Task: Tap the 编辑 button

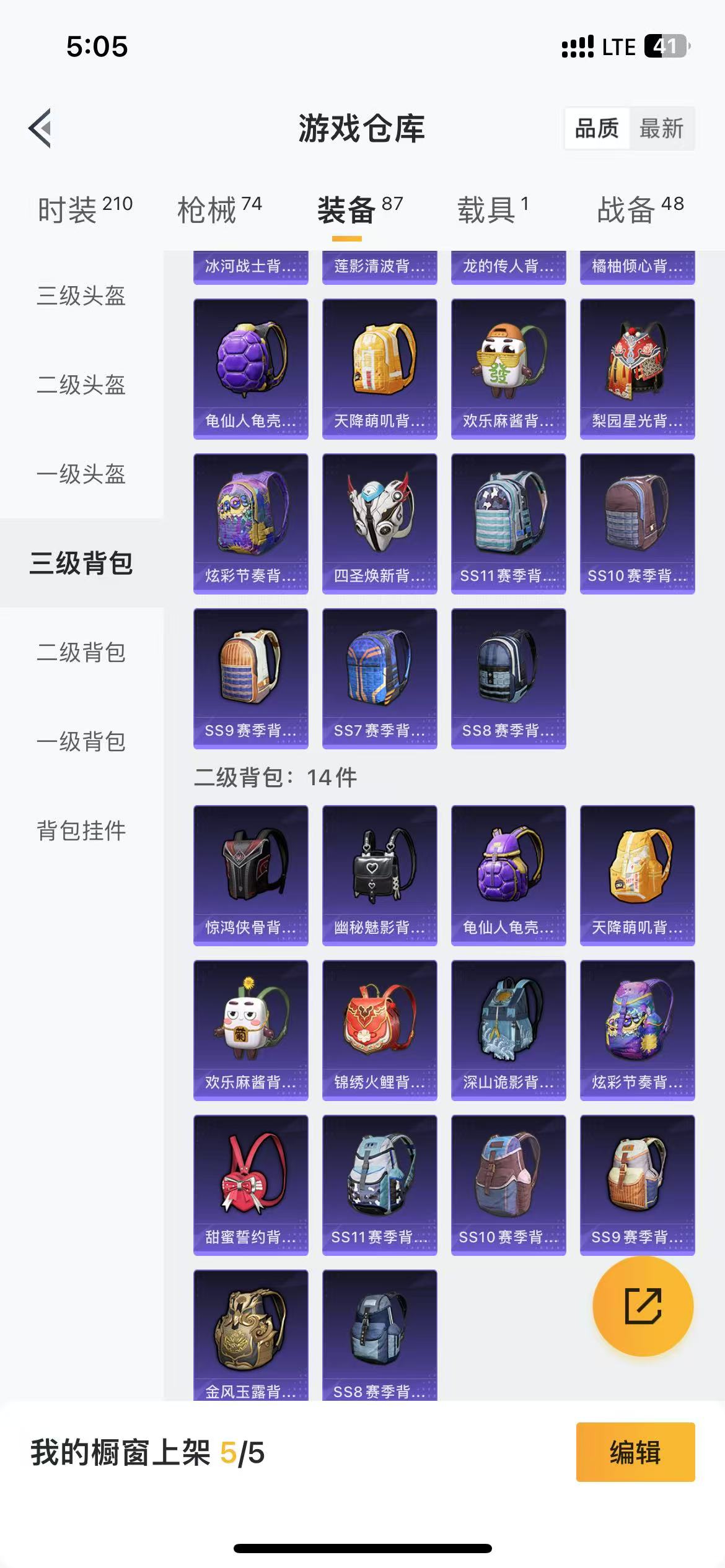Action: (x=635, y=1452)
